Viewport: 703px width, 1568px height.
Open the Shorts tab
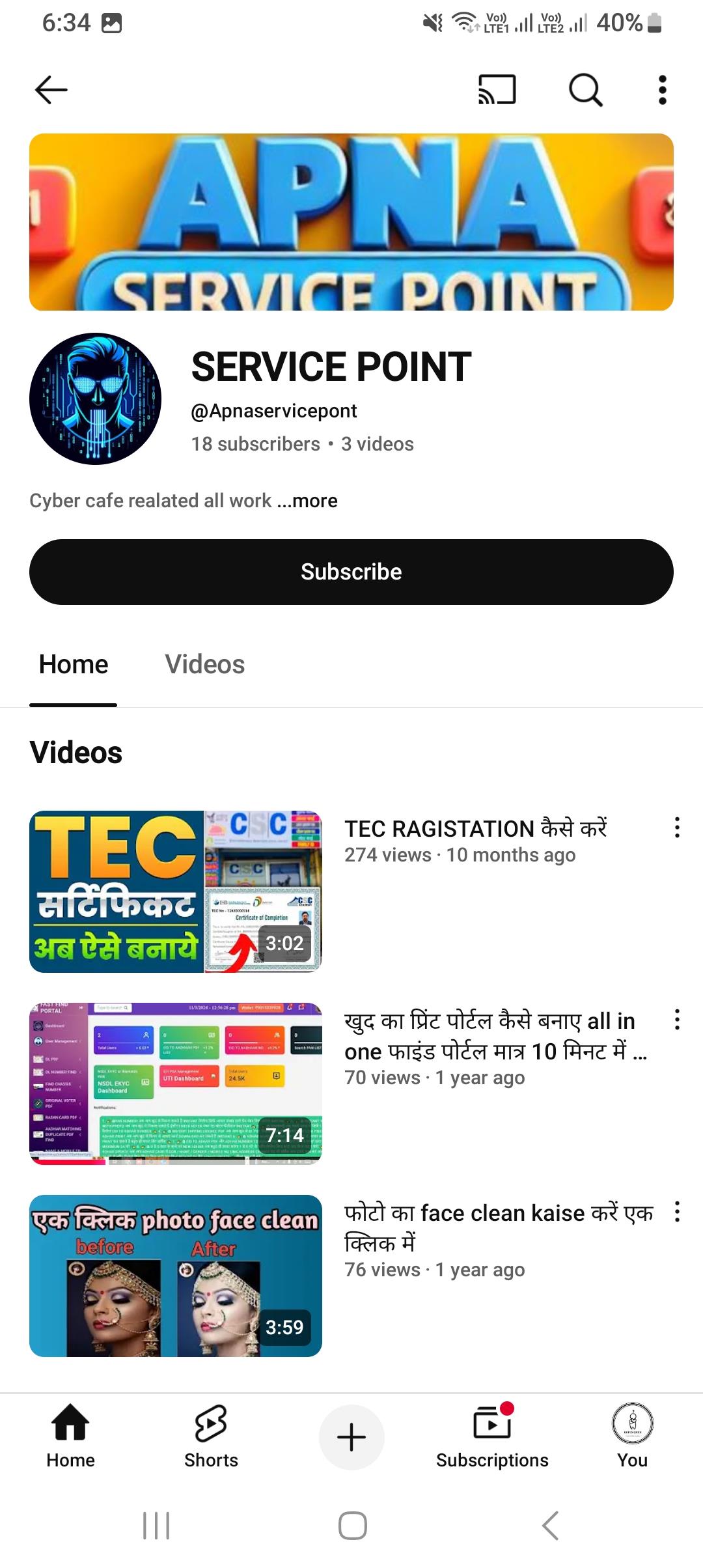click(211, 1437)
